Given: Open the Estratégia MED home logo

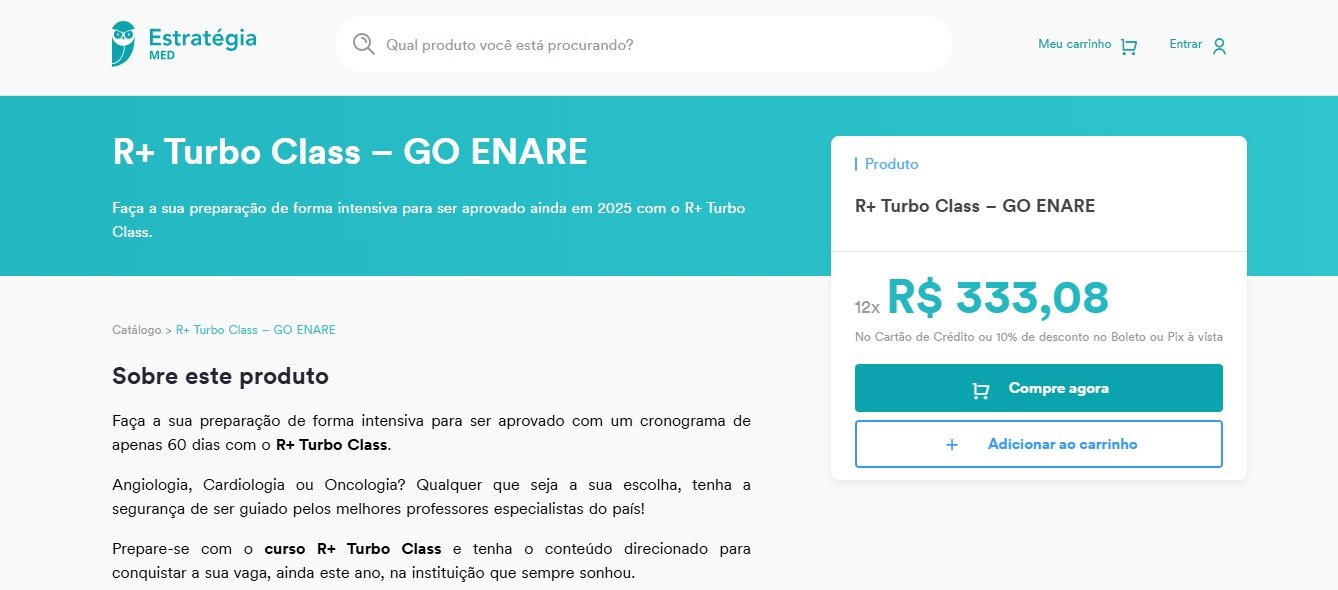Looking at the screenshot, I should coord(184,44).
